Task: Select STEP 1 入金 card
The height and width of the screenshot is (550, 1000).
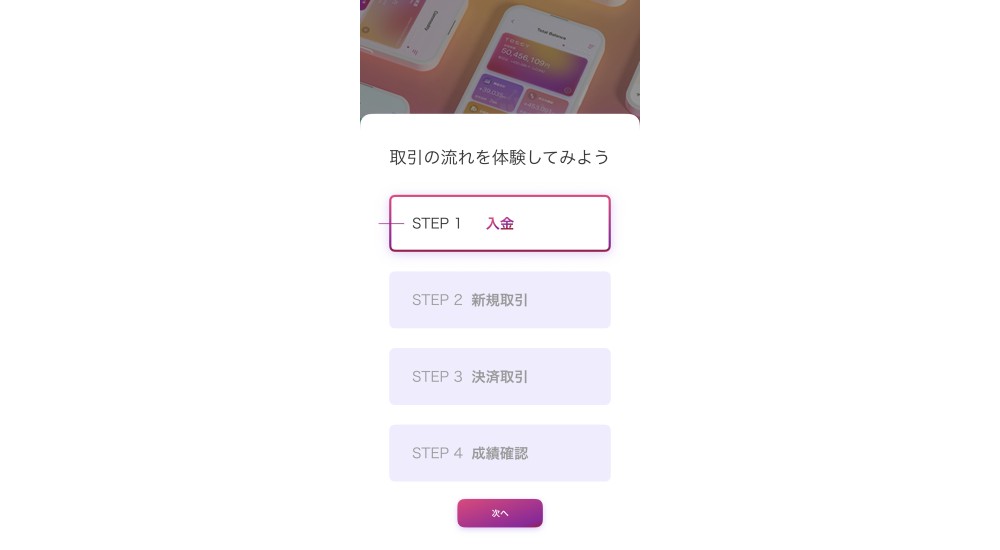Action: 500,223
